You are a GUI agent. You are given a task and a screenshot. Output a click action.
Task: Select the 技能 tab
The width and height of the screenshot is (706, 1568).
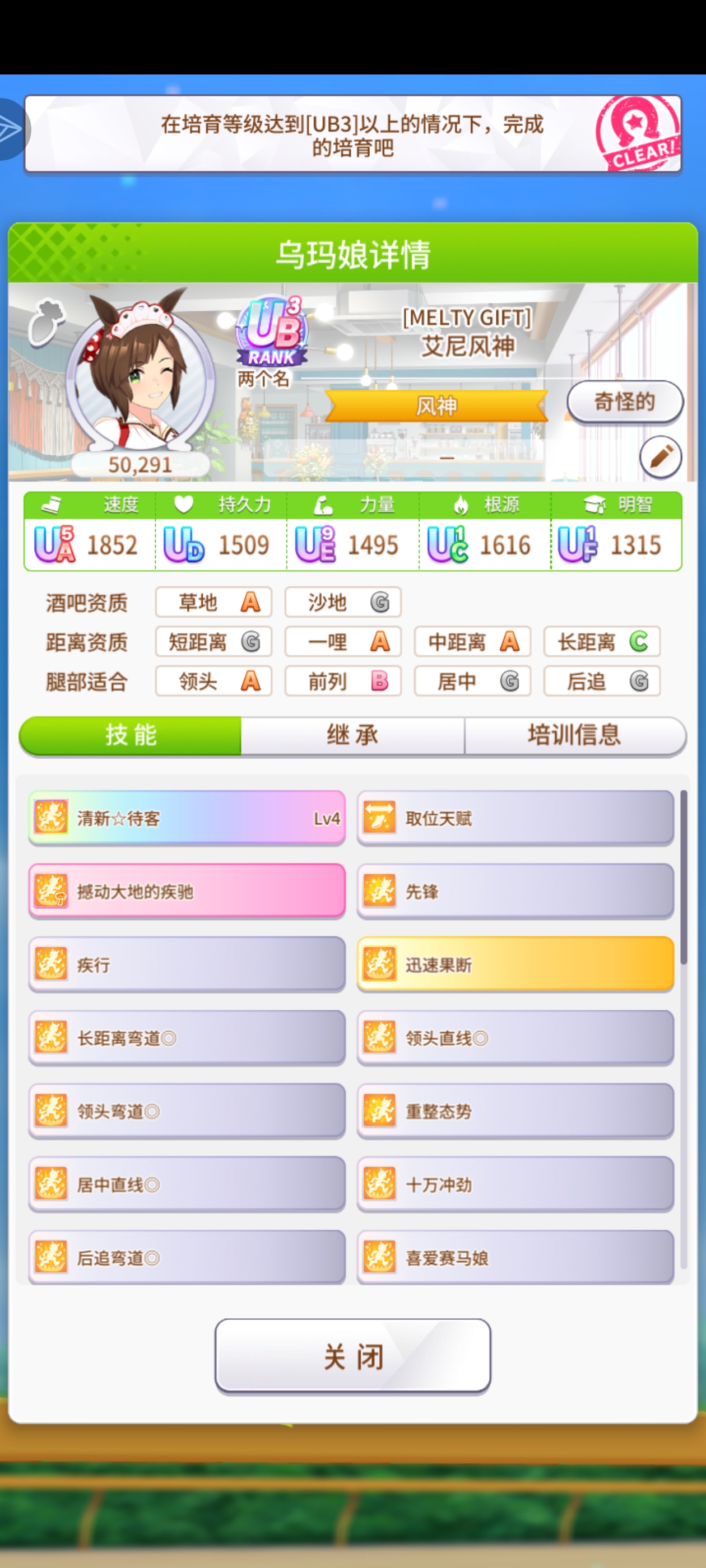[x=131, y=735]
